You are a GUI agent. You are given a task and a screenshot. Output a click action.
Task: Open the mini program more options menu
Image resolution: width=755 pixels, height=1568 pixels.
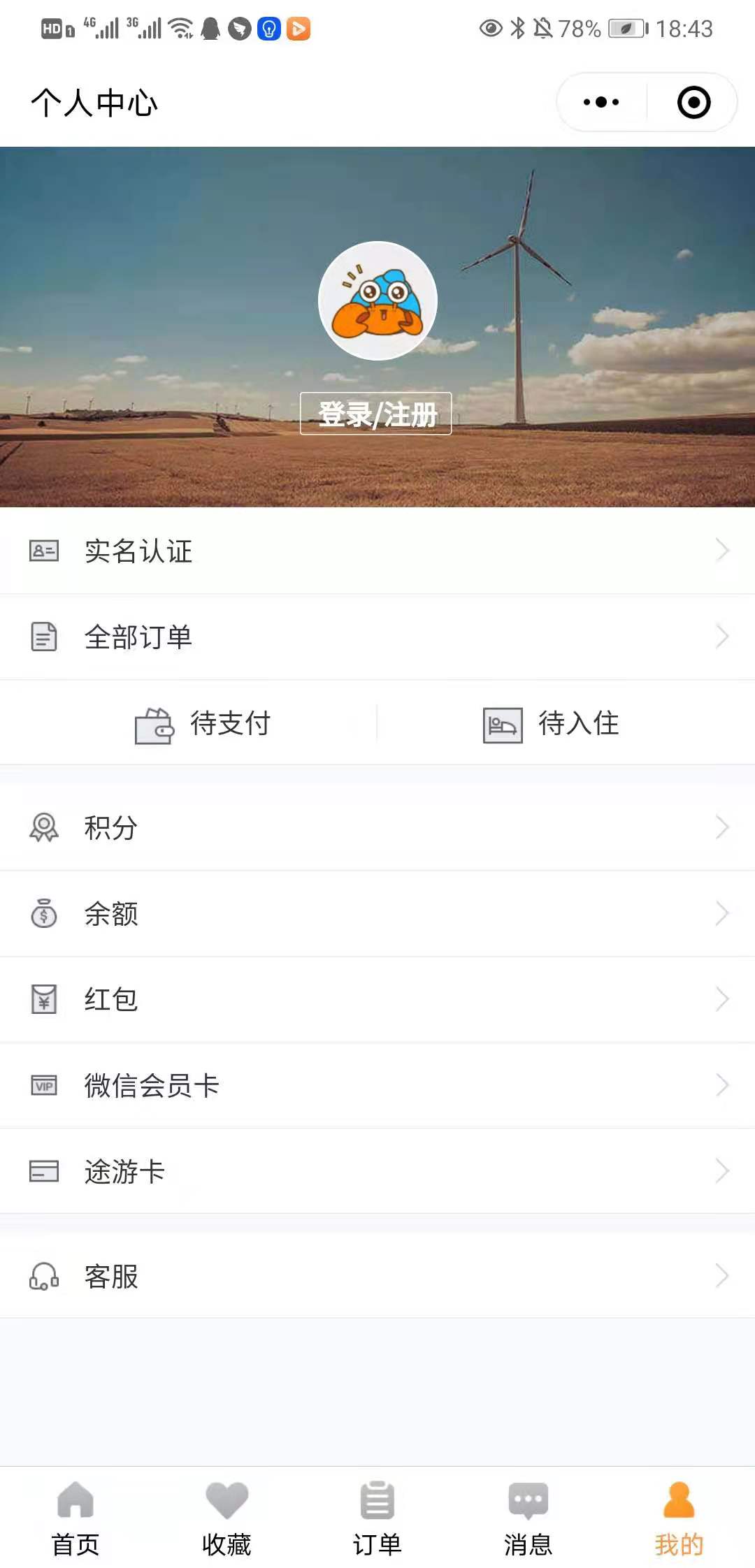coord(601,103)
